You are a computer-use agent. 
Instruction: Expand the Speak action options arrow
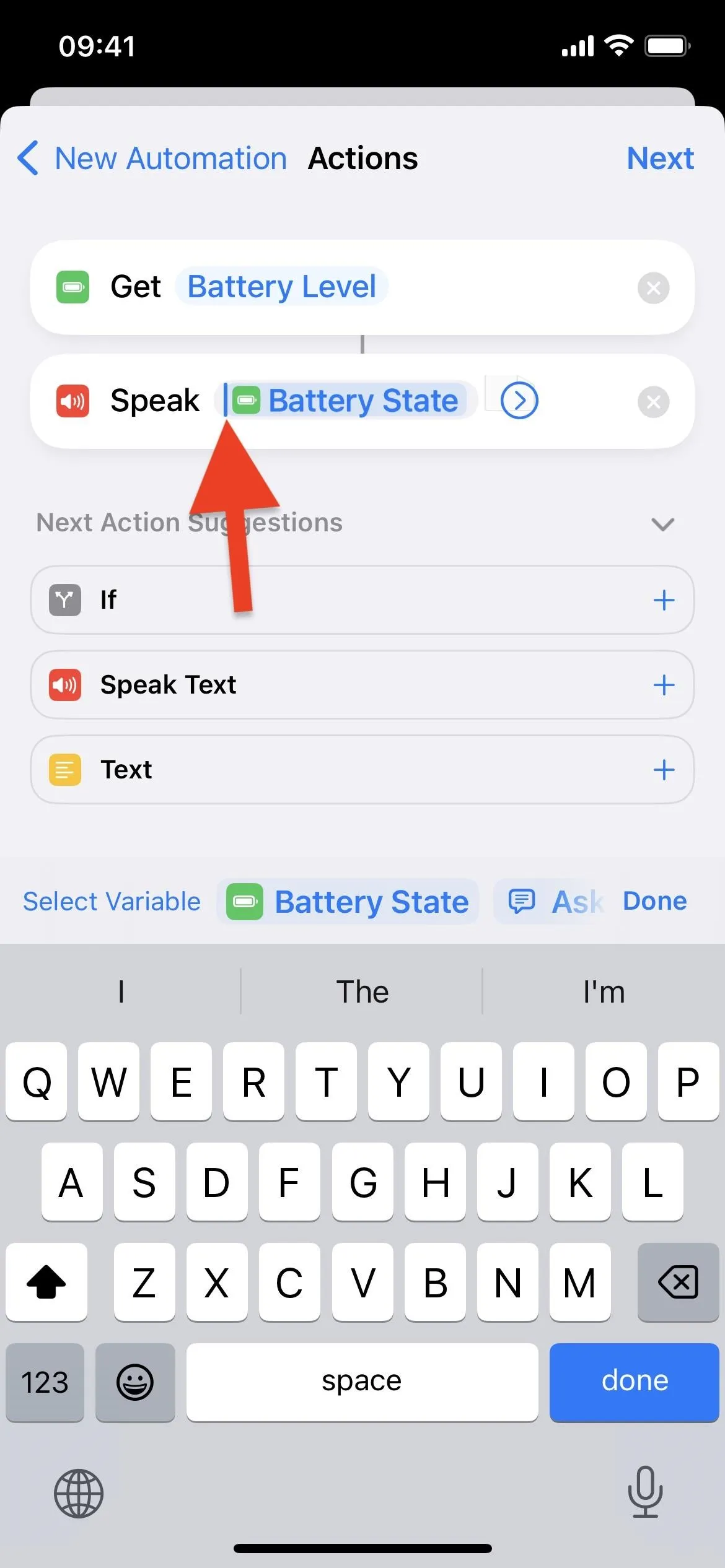(x=519, y=401)
